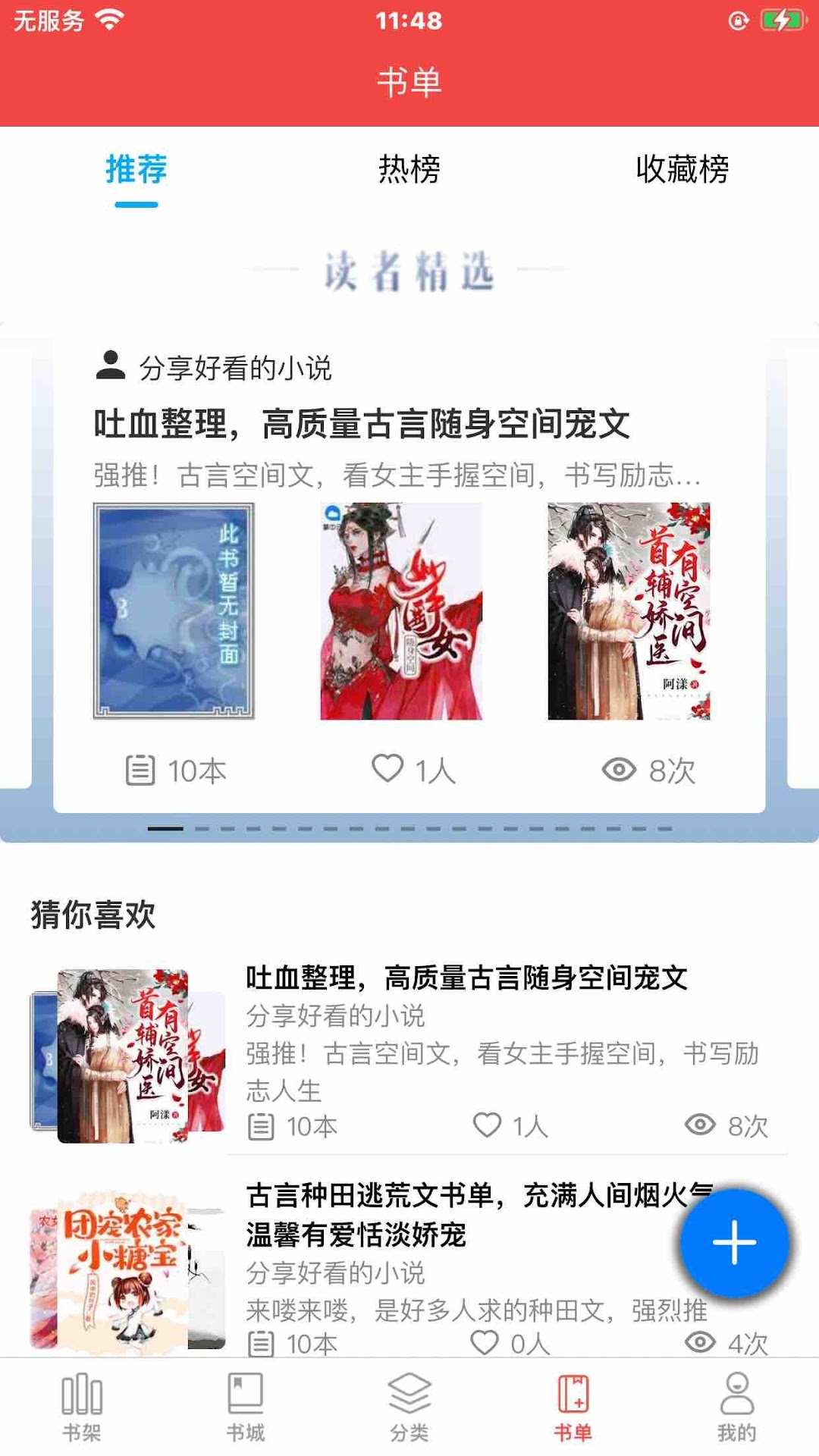The image size is (819, 1456).
Task: Open the 古言种田逃荒文书单 booklist
Action: click(409, 1268)
